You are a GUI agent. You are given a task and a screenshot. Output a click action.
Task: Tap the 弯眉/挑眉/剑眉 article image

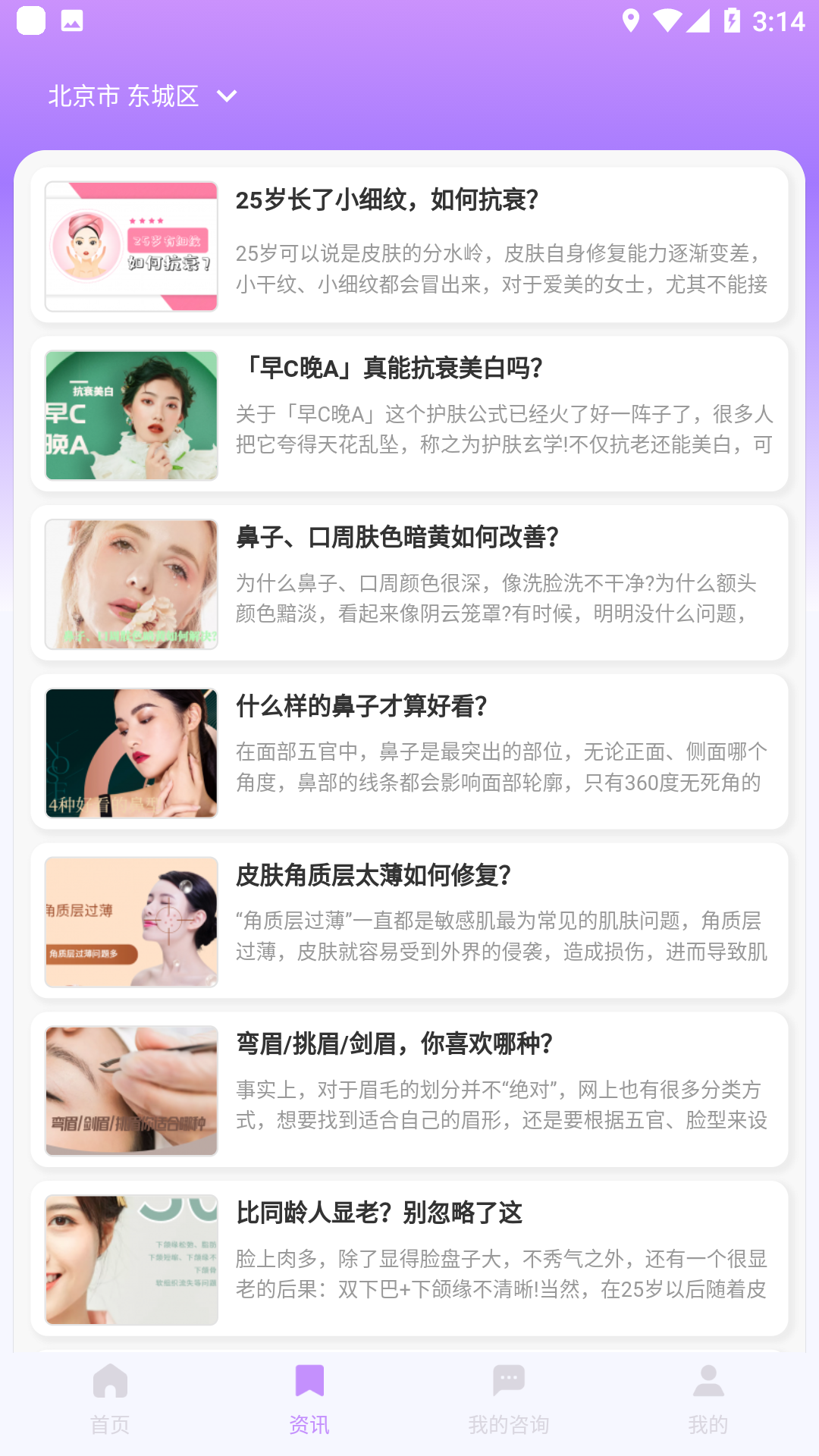click(130, 1090)
